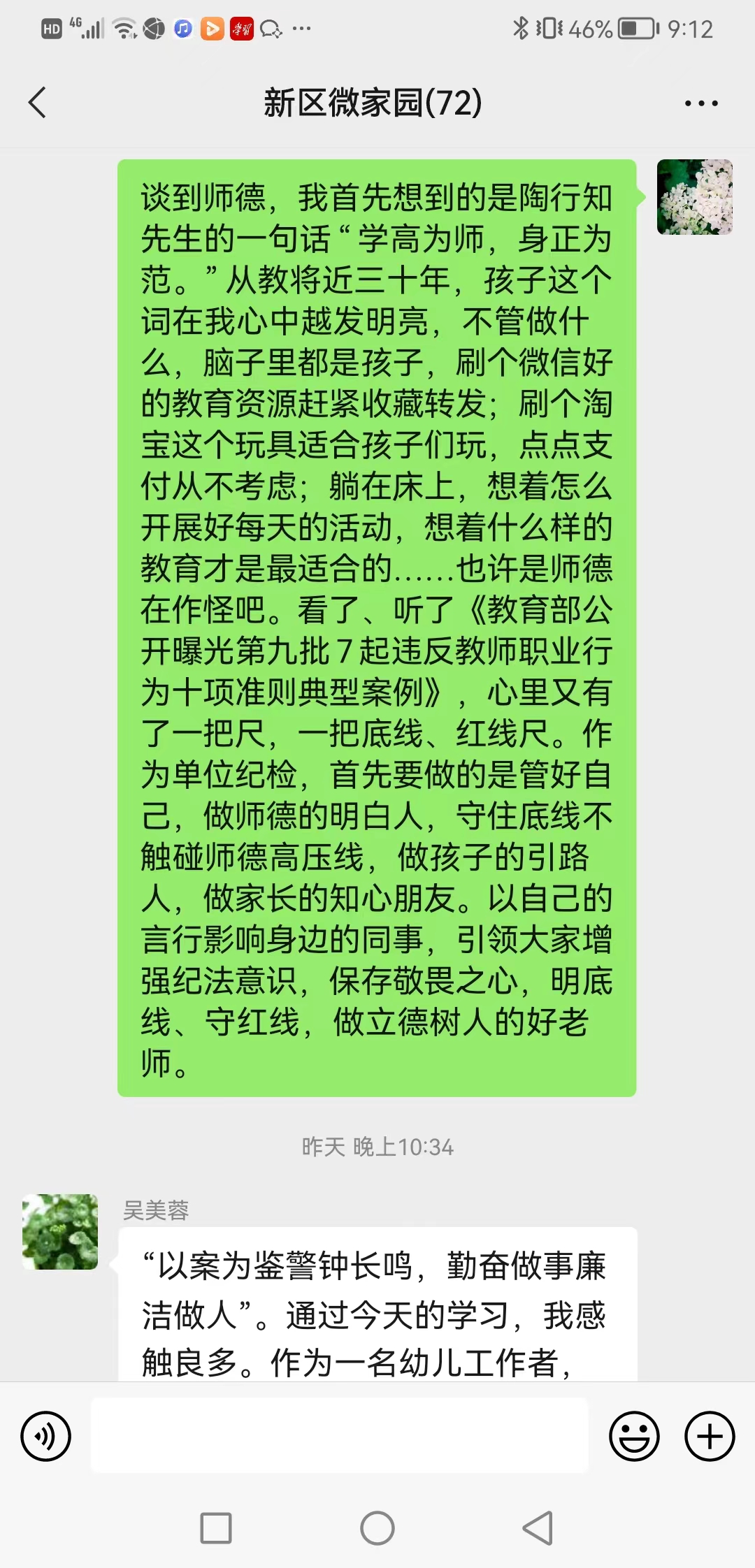This screenshot has width=755, height=1568.
Task: Show recent apps from navigation bar
Action: pyautogui.click(x=216, y=1527)
